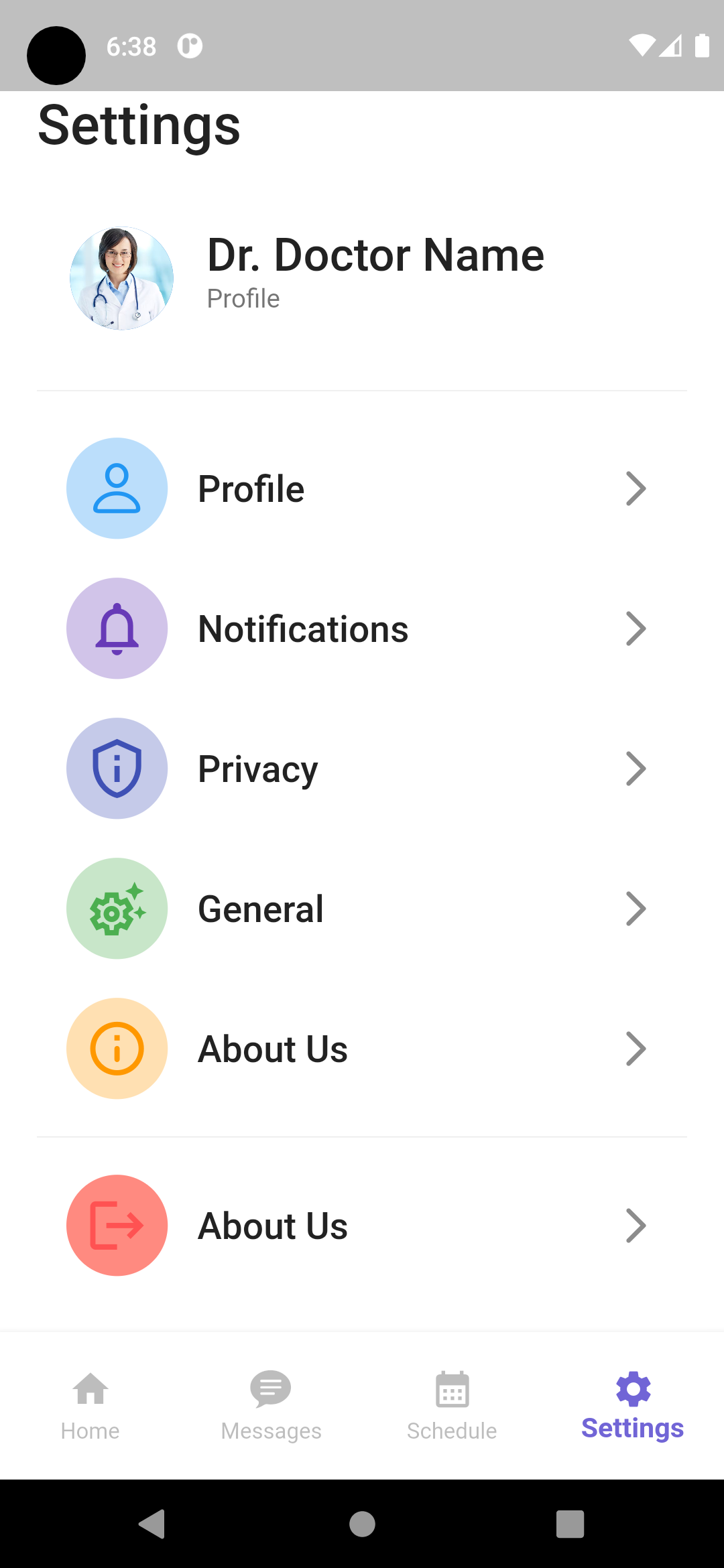724x1568 pixels.
Task: Click the purple Notifications bell icon
Action: [x=117, y=628]
